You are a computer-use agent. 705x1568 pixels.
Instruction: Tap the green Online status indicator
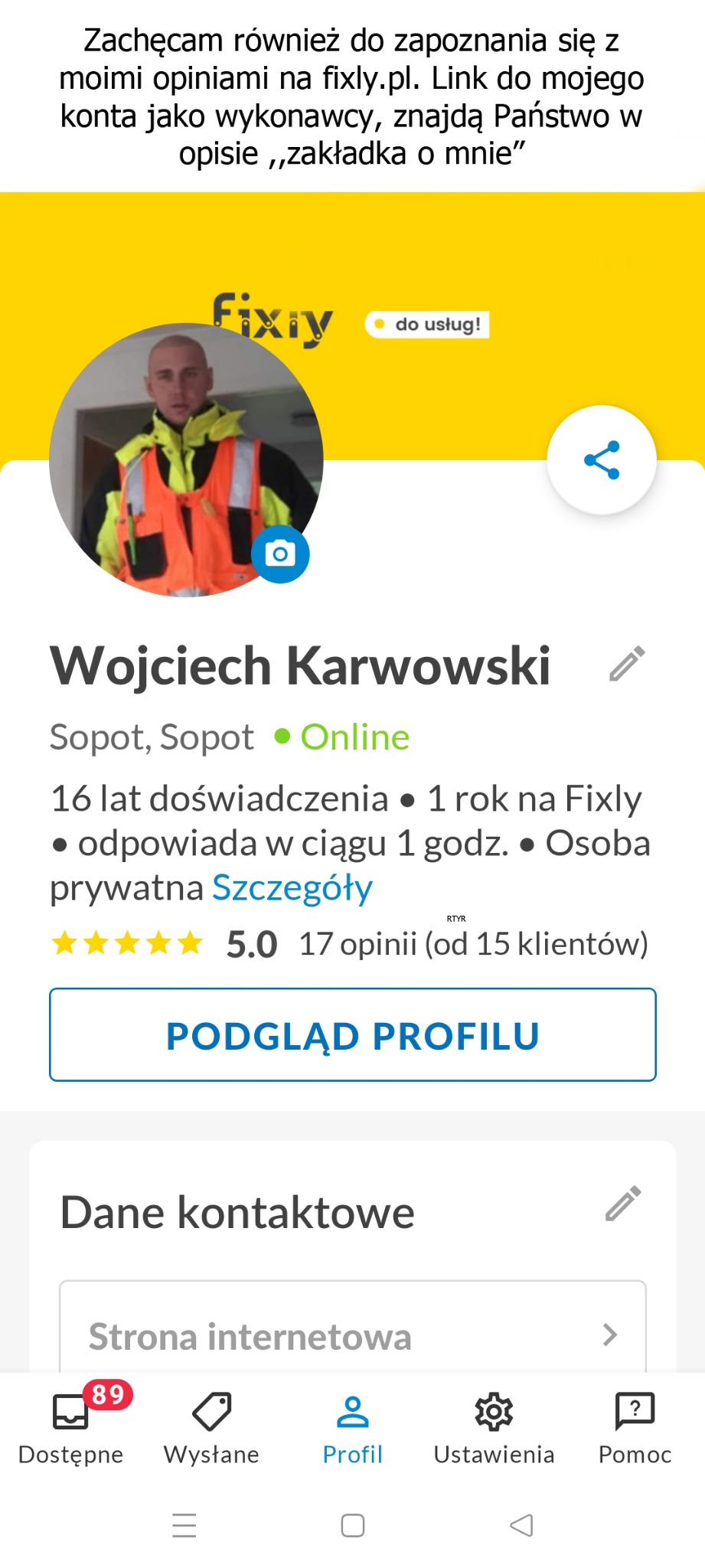point(281,737)
